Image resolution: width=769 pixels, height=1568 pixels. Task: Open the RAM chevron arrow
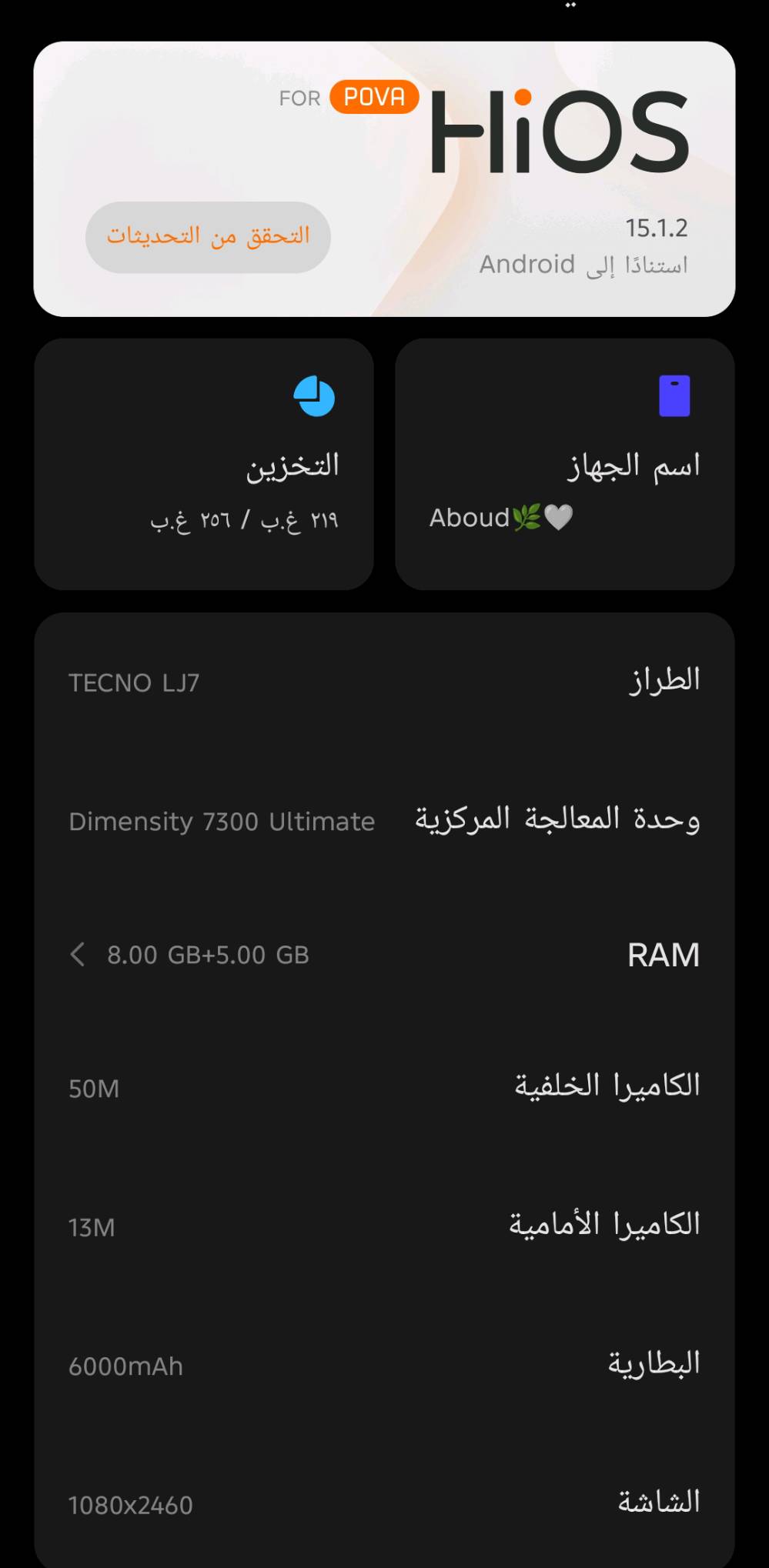(x=78, y=955)
